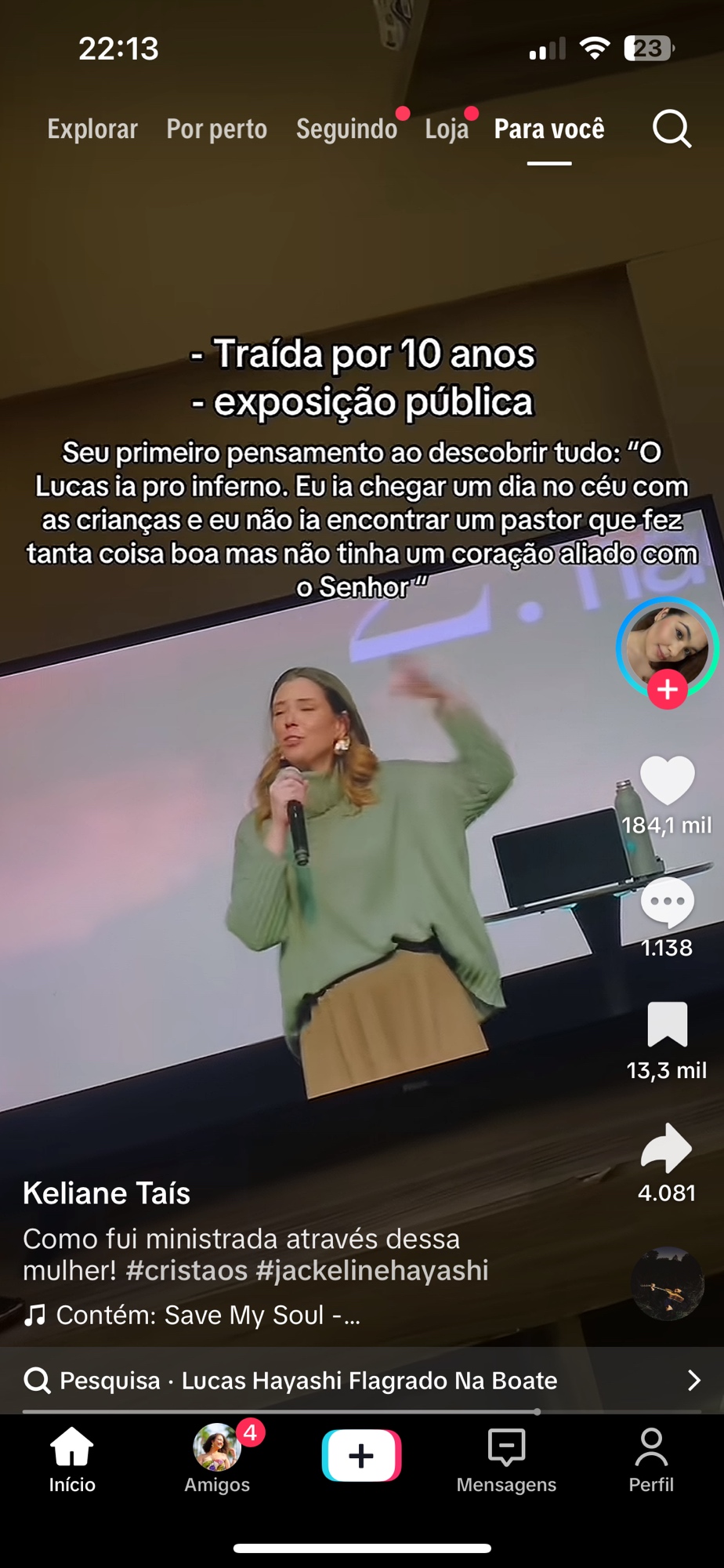Share this video with the arrow icon
Image resolution: width=724 pixels, height=1568 pixels.
coord(667,1149)
